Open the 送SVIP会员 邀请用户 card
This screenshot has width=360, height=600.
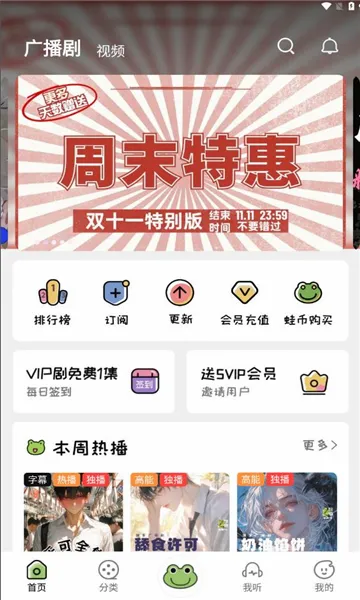point(267,382)
